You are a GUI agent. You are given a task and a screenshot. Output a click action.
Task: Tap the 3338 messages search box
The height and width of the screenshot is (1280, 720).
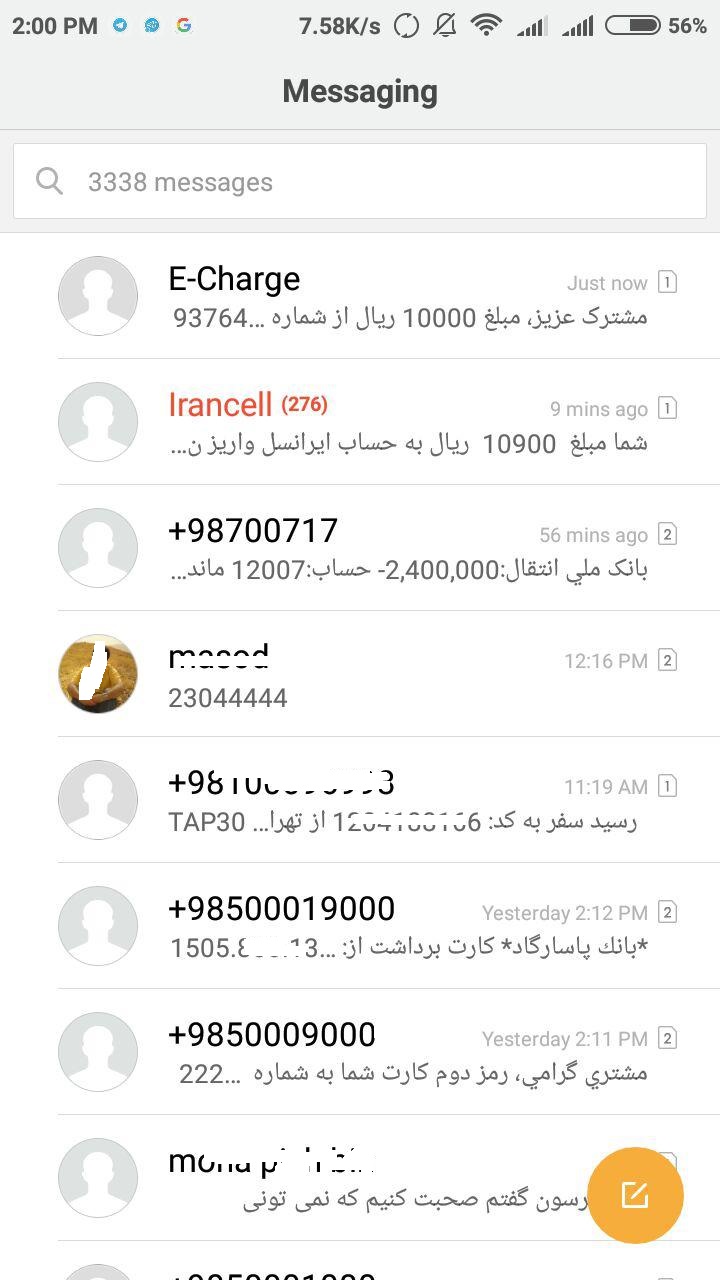click(x=360, y=181)
